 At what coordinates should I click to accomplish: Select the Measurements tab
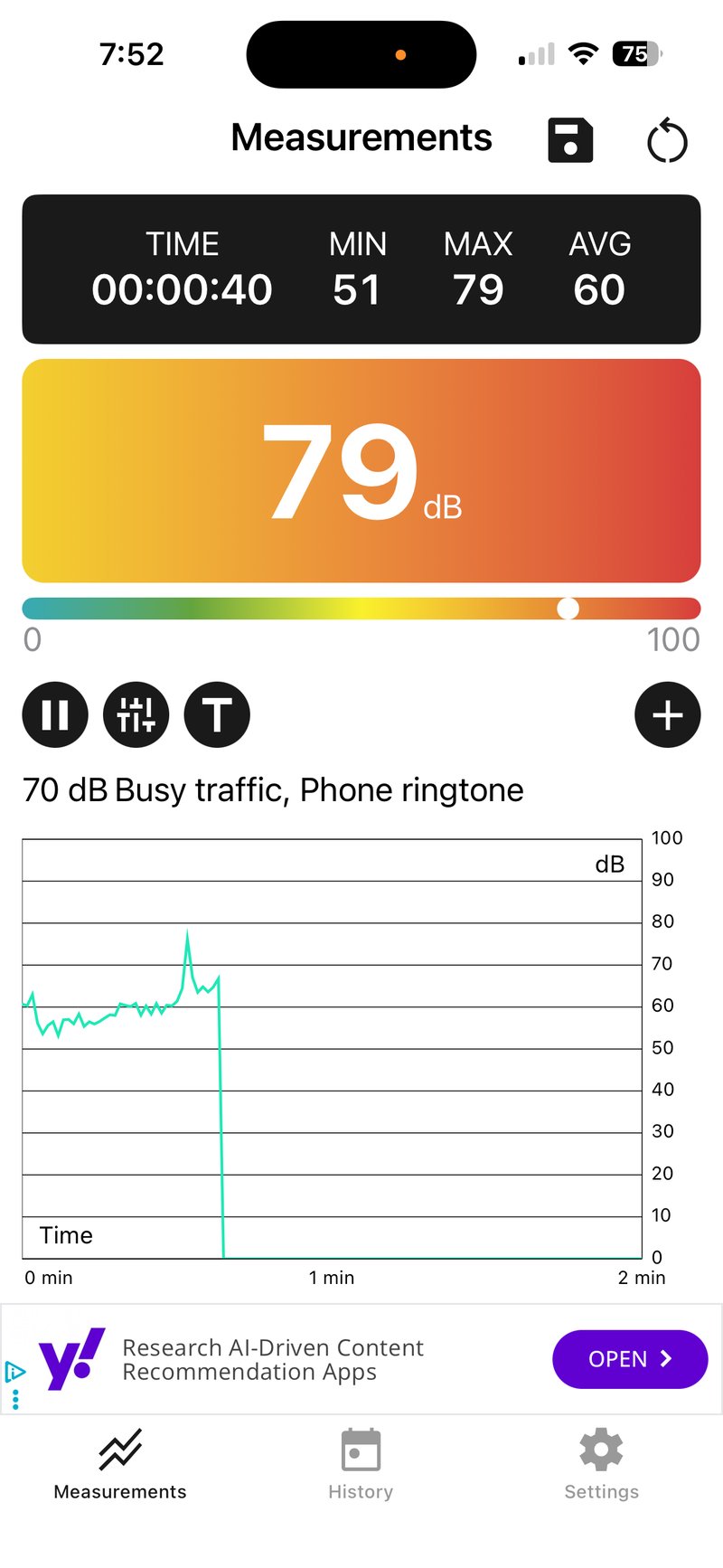(120, 1464)
